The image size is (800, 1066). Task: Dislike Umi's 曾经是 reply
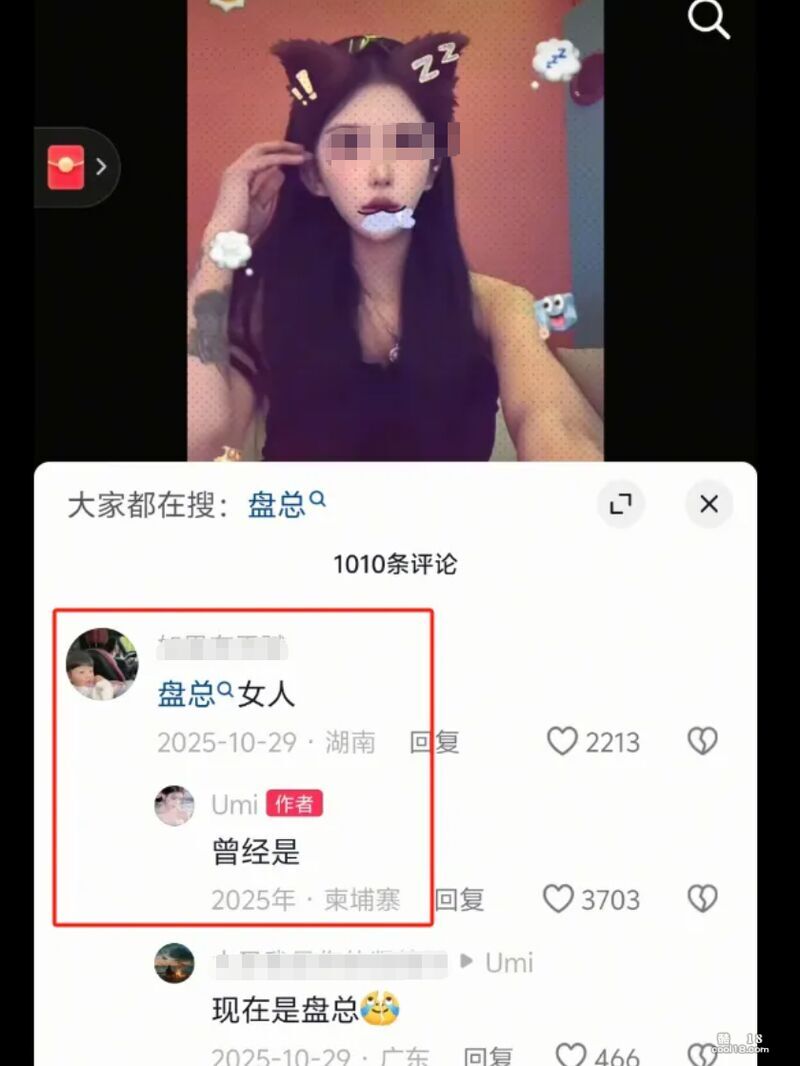[702, 899]
